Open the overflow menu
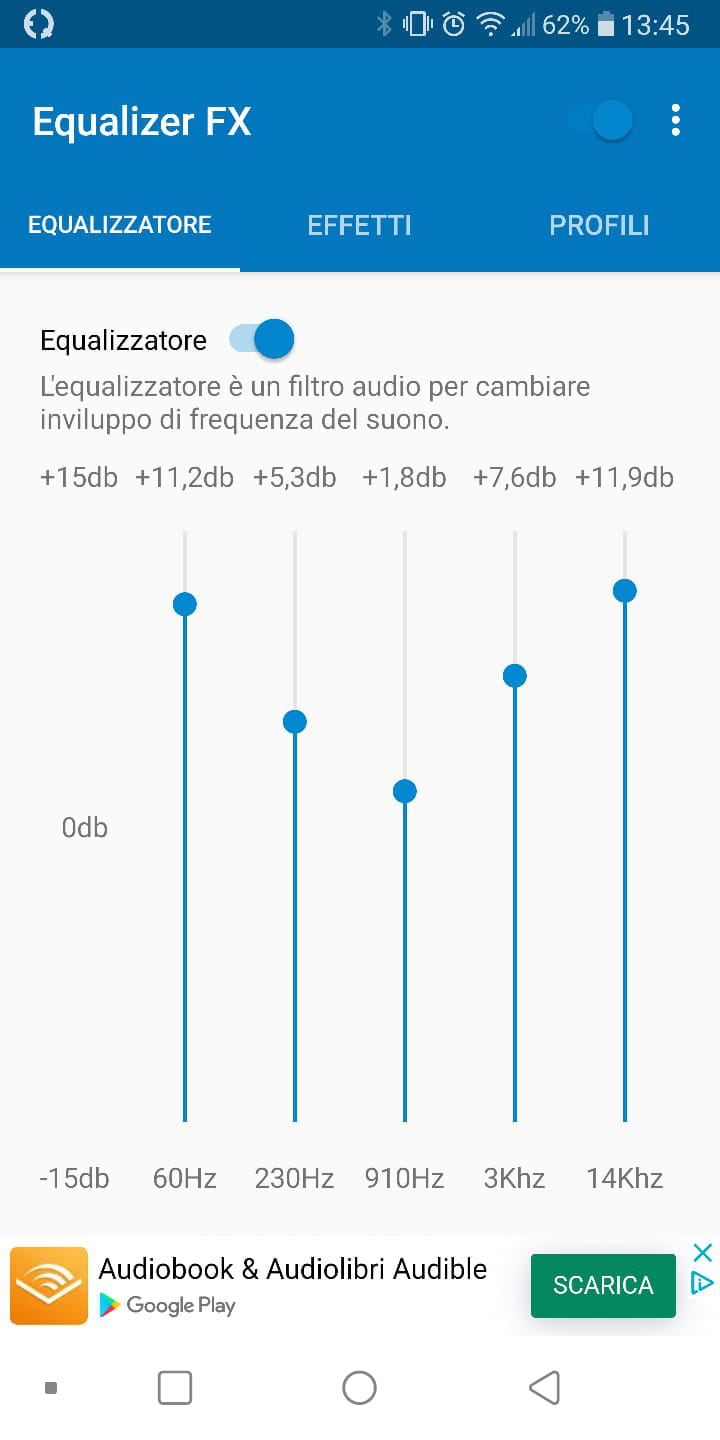Image resolution: width=720 pixels, height=1440 pixels. [676, 120]
